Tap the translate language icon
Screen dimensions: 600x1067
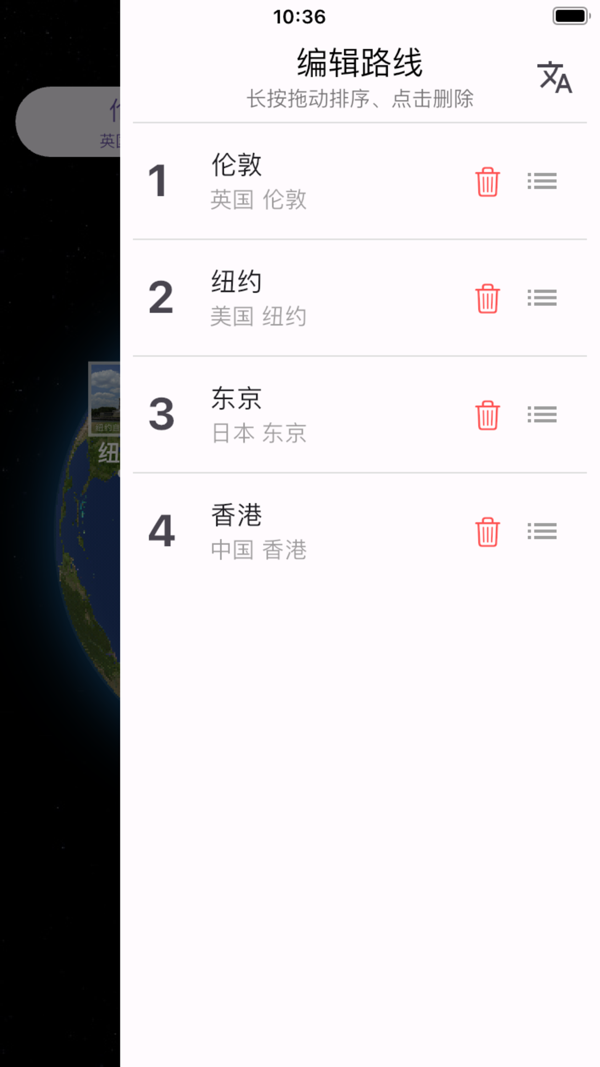(555, 77)
